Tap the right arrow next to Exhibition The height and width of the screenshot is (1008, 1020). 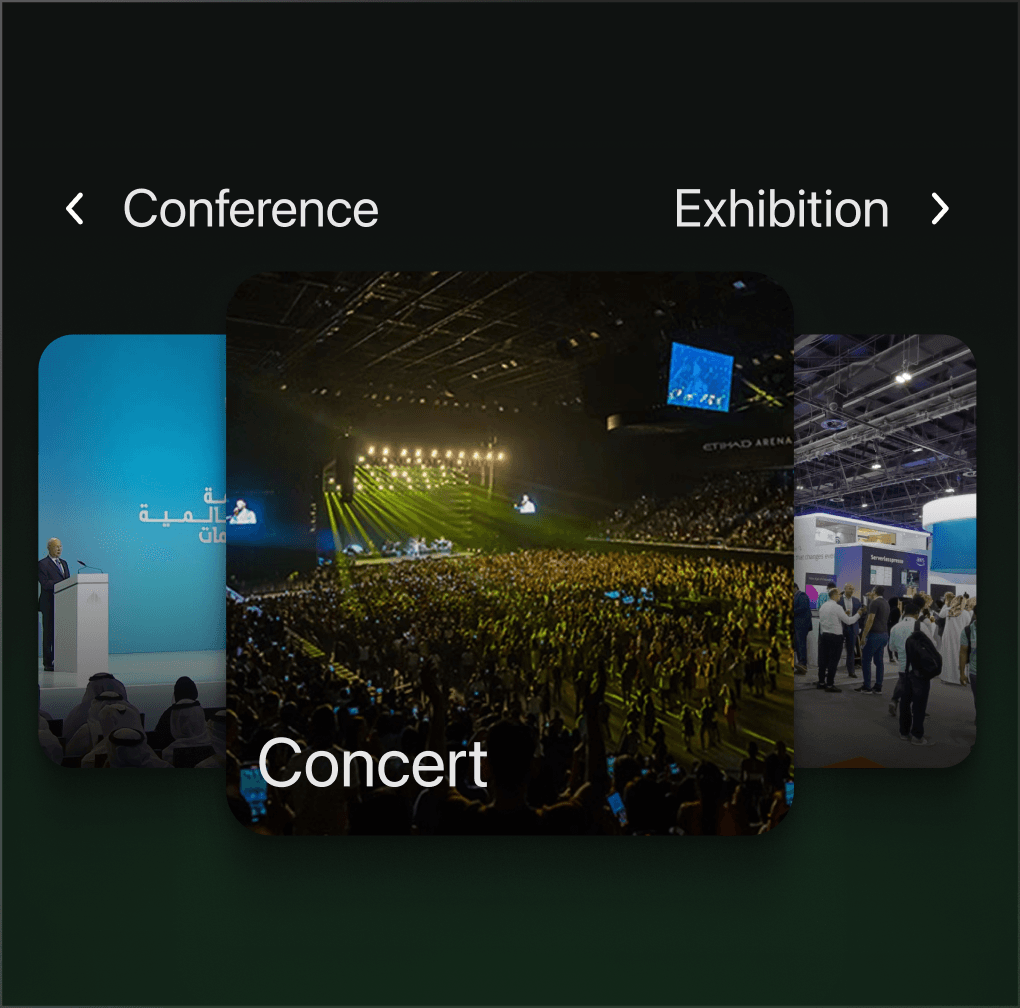[x=939, y=209]
